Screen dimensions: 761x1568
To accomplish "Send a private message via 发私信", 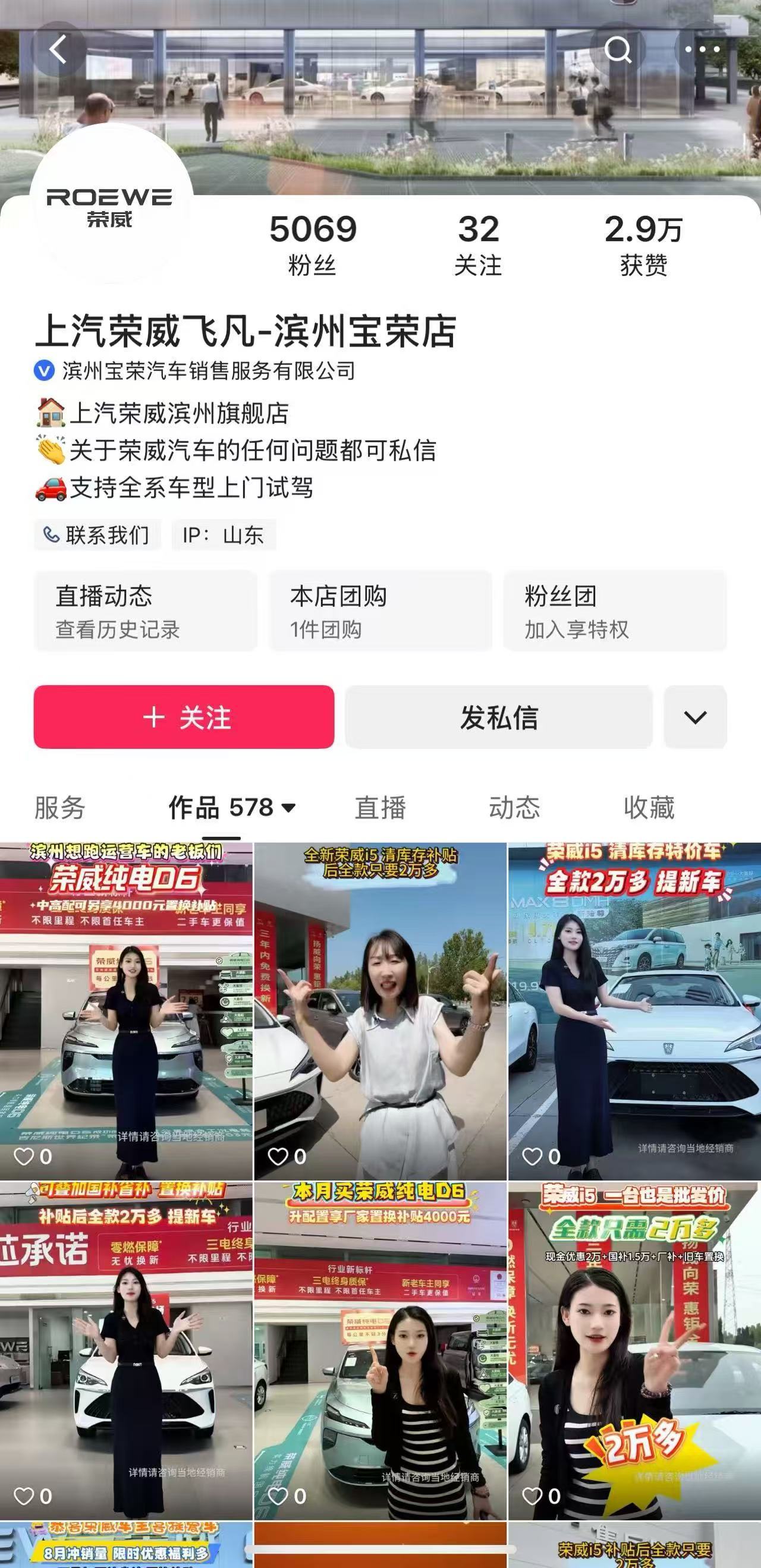I will [499, 717].
